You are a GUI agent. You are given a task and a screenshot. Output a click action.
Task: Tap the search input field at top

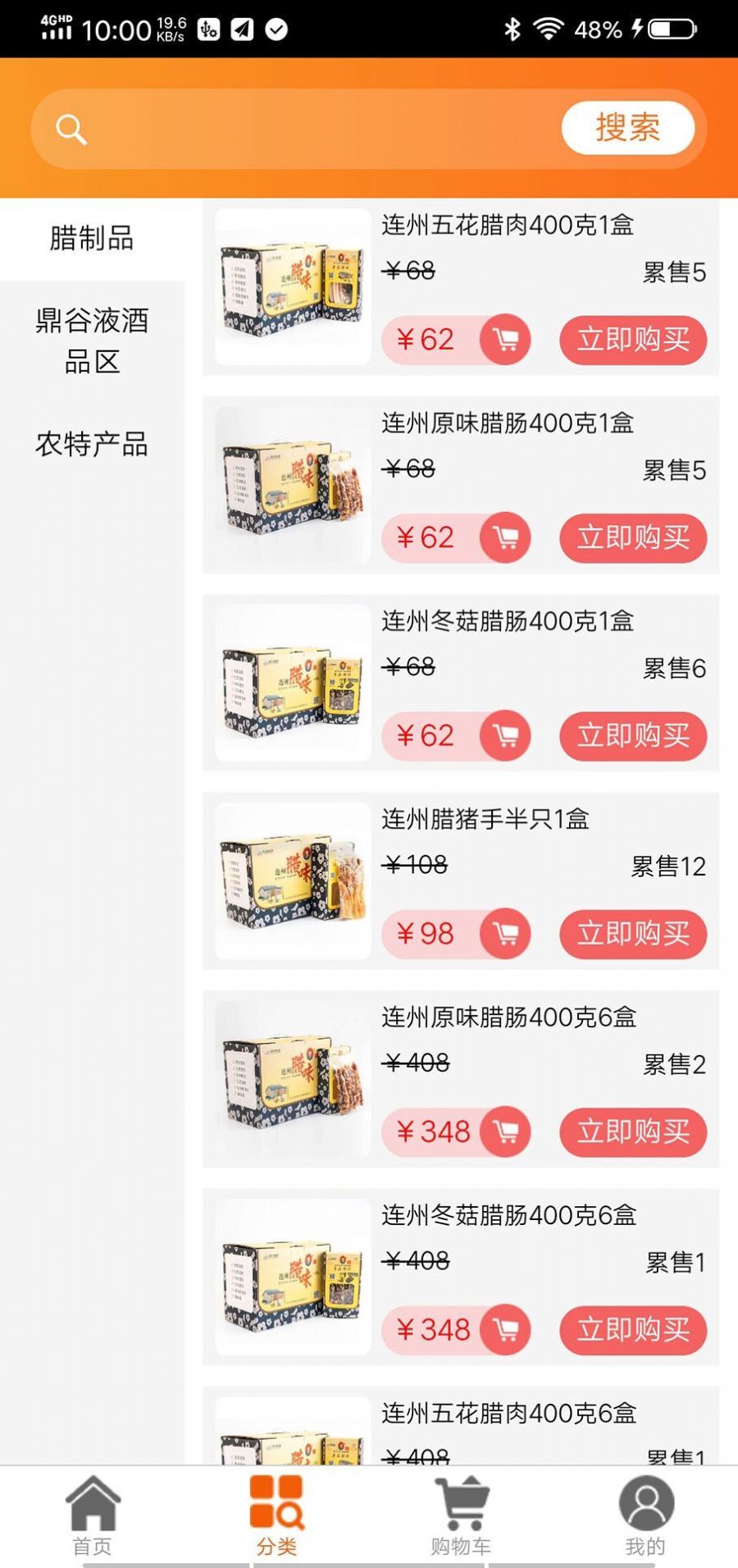(328, 128)
